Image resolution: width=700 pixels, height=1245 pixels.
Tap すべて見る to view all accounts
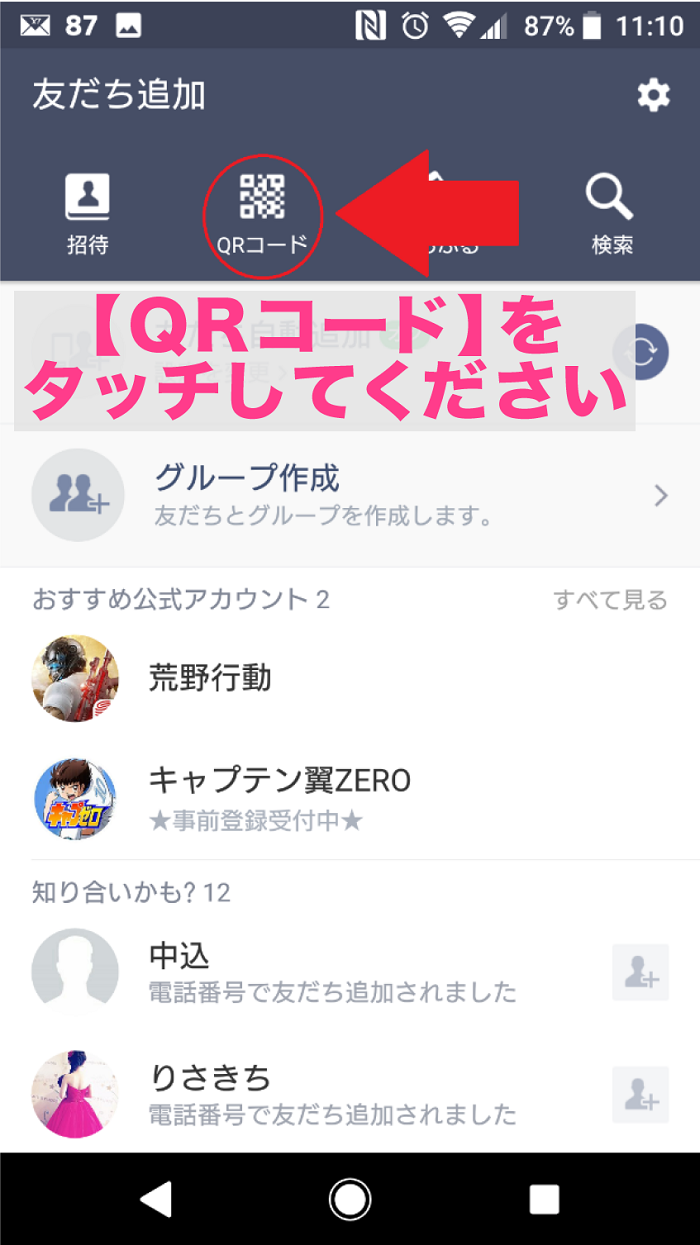(610, 600)
